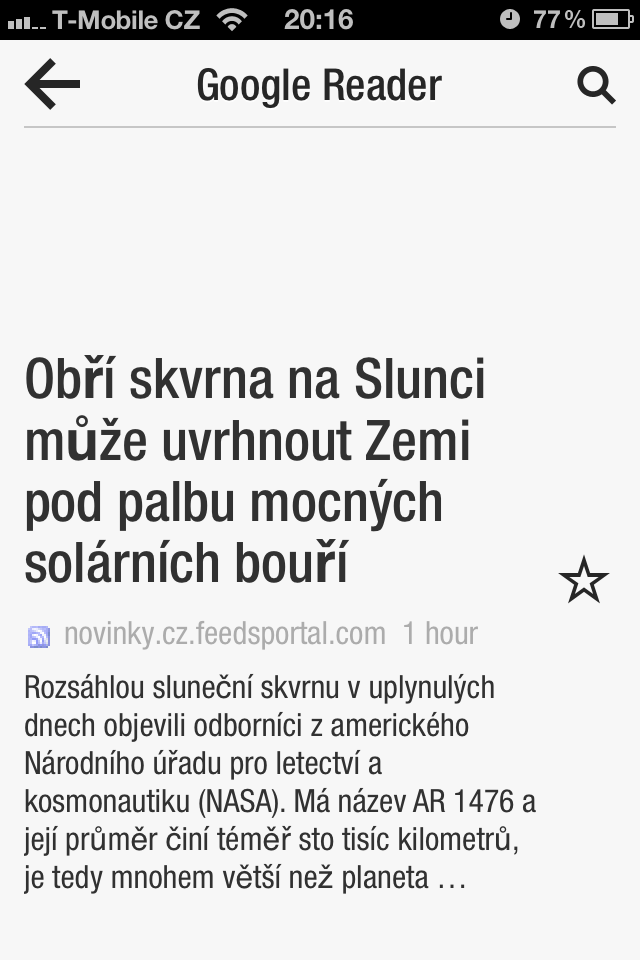Viewport: 640px width, 960px height.
Task: Star the solar spot article
Action: [583, 581]
